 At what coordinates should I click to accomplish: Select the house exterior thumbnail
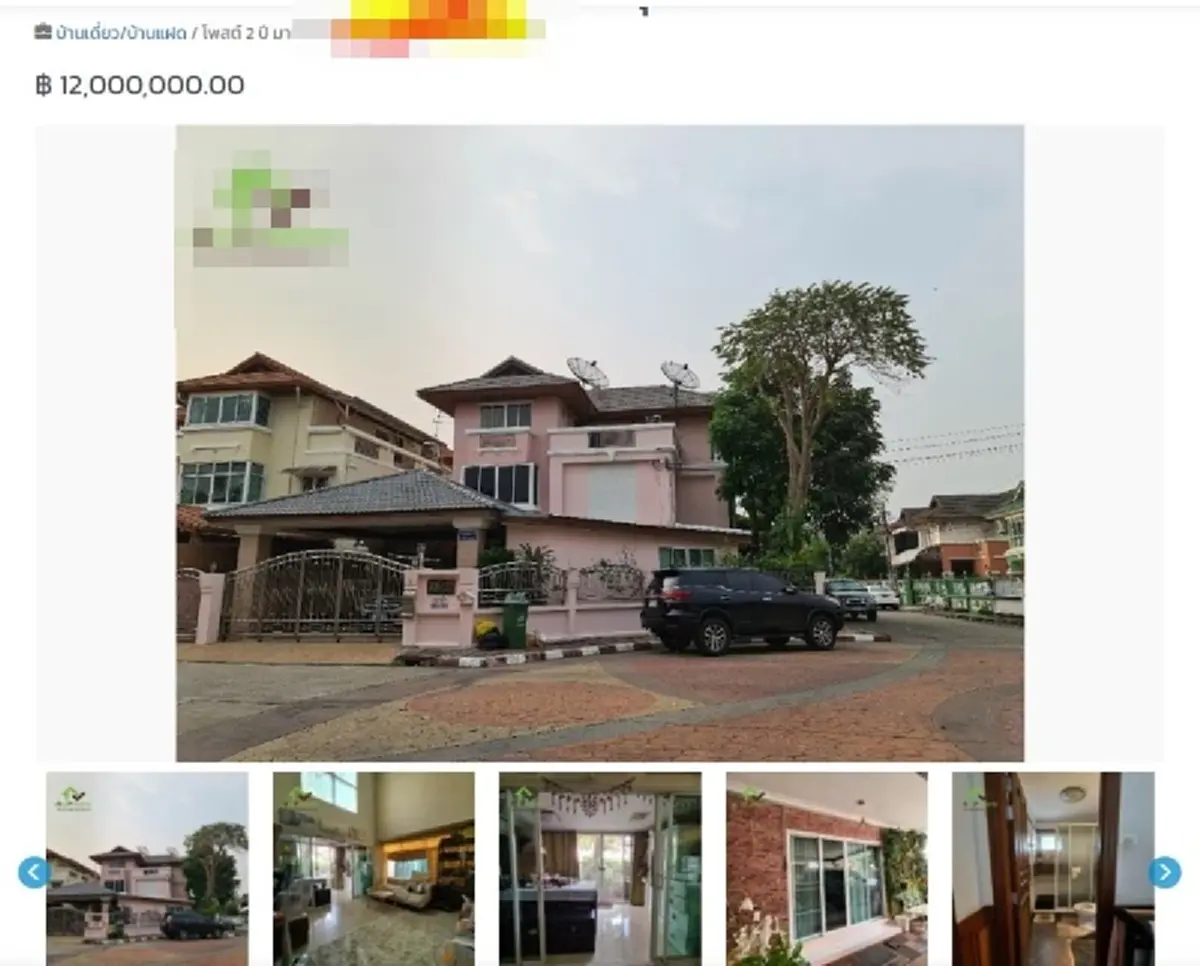click(x=147, y=868)
